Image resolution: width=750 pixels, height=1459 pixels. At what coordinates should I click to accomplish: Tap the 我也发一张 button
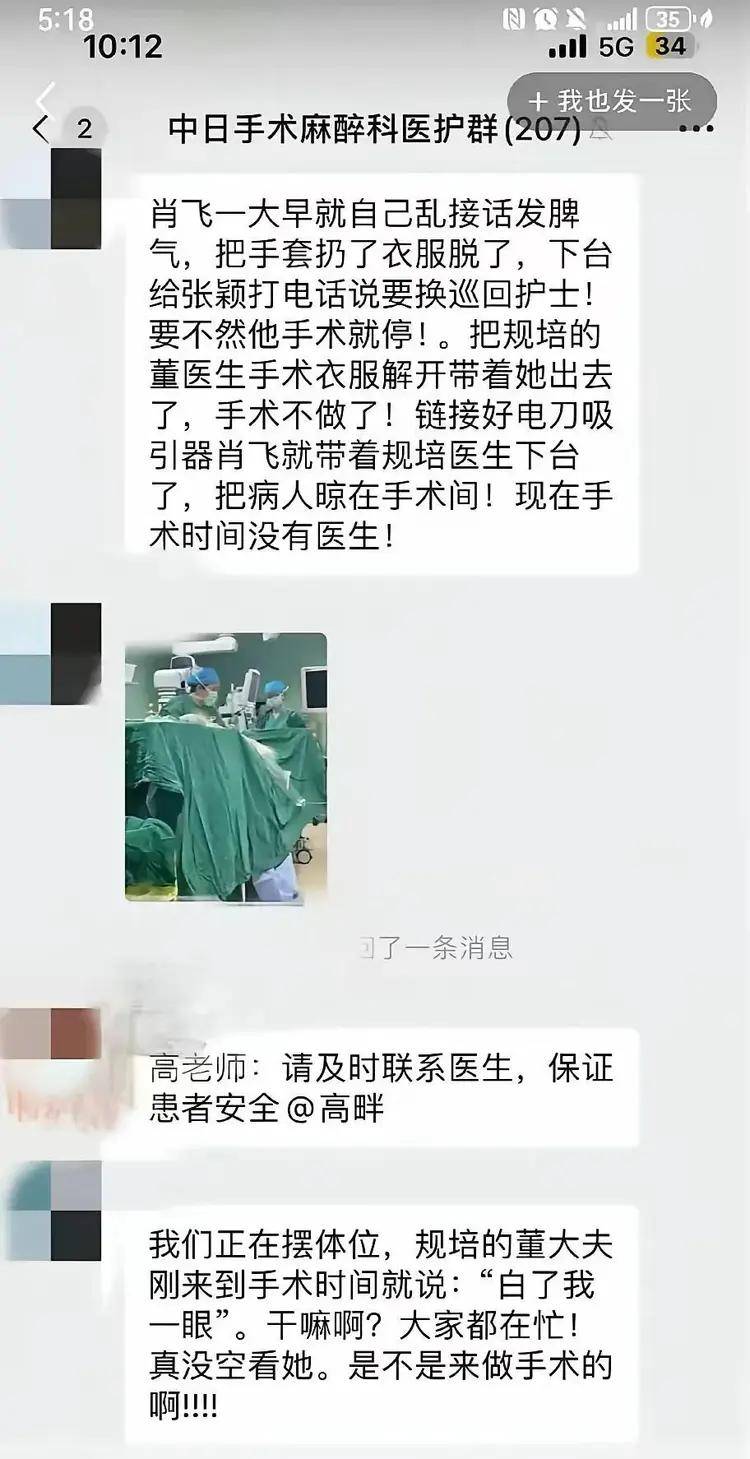pyautogui.click(x=612, y=101)
